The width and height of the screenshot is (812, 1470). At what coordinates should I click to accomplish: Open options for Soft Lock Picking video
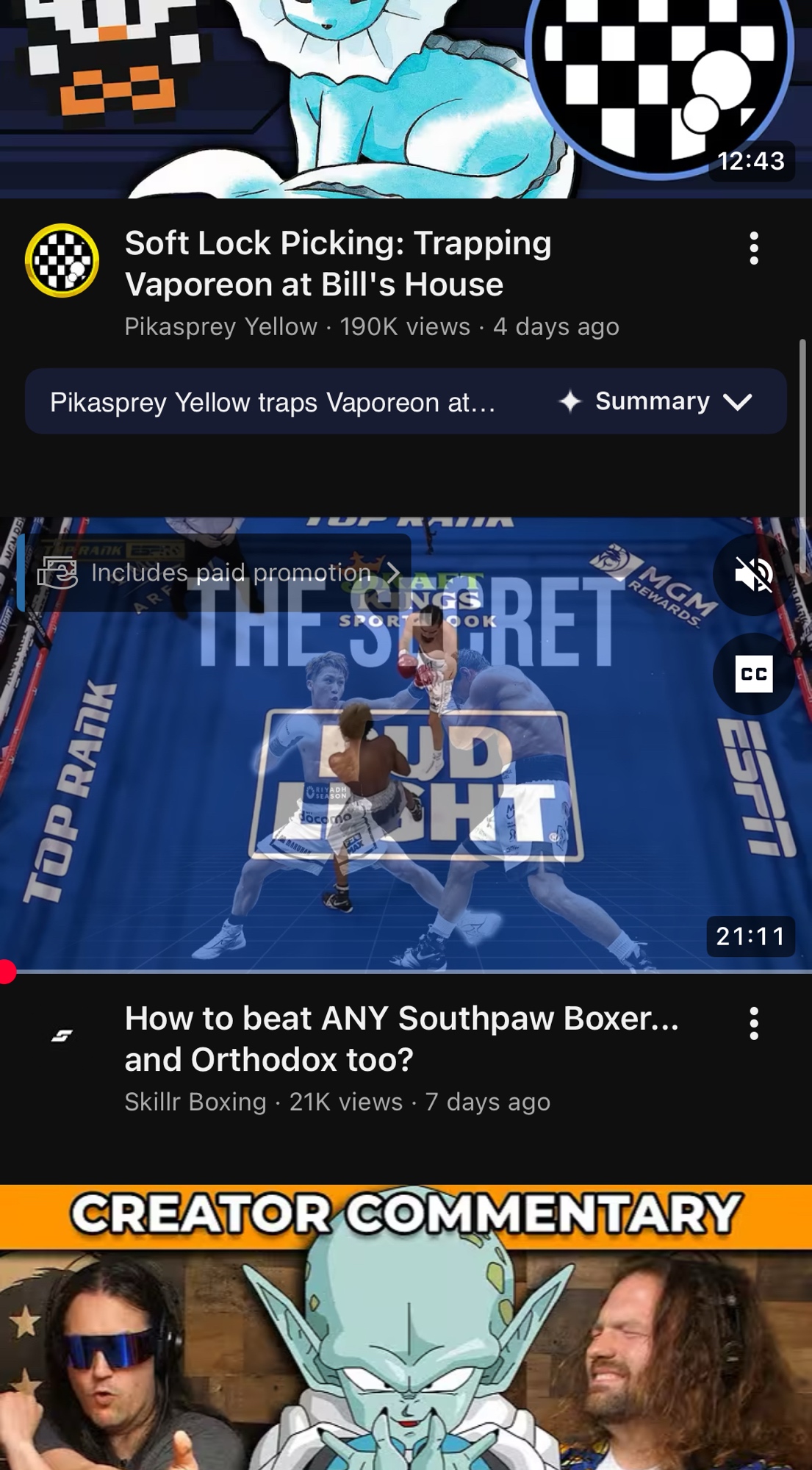pyautogui.click(x=753, y=248)
